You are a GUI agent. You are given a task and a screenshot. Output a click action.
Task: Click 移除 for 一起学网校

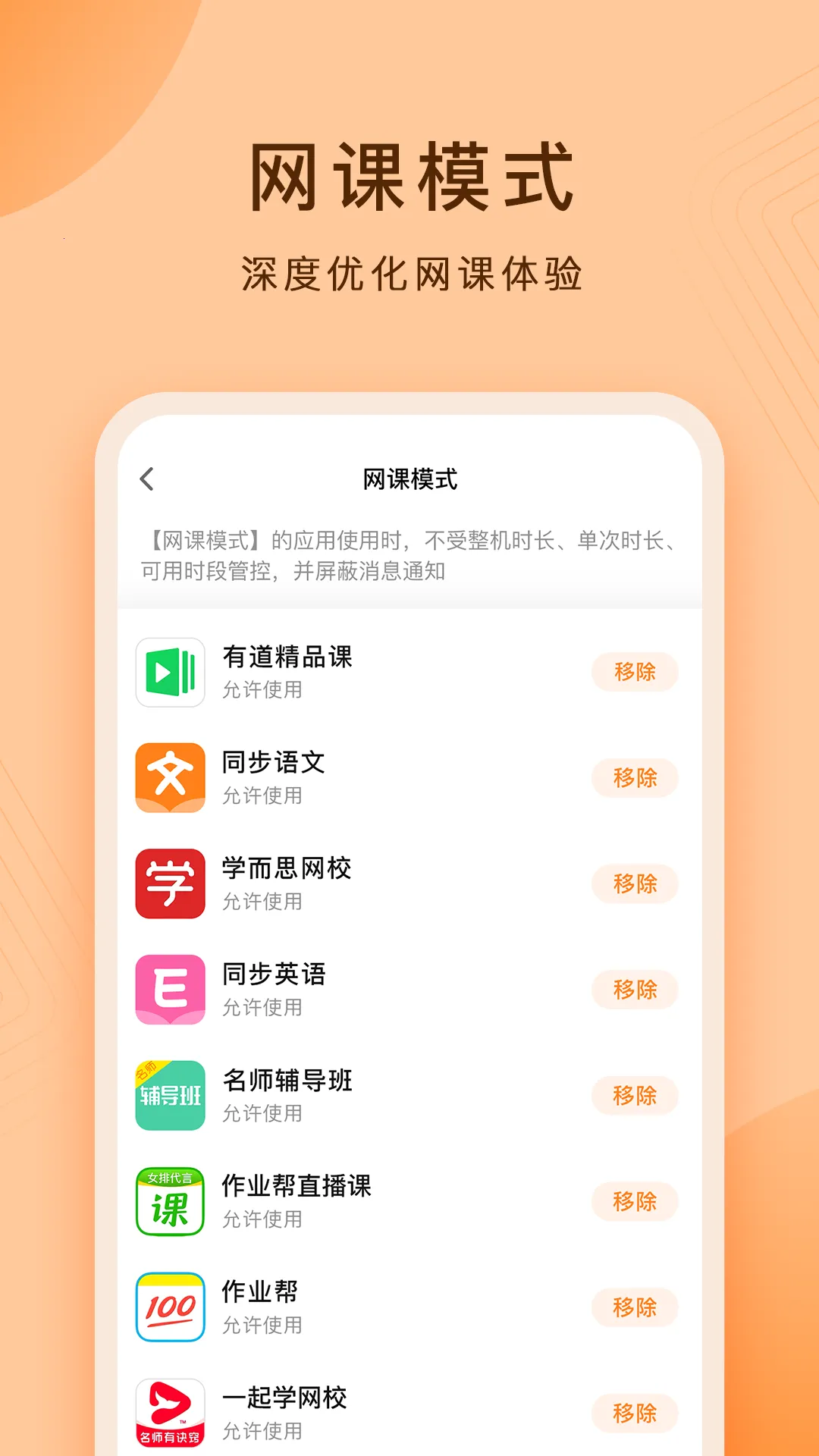pyautogui.click(x=635, y=1414)
